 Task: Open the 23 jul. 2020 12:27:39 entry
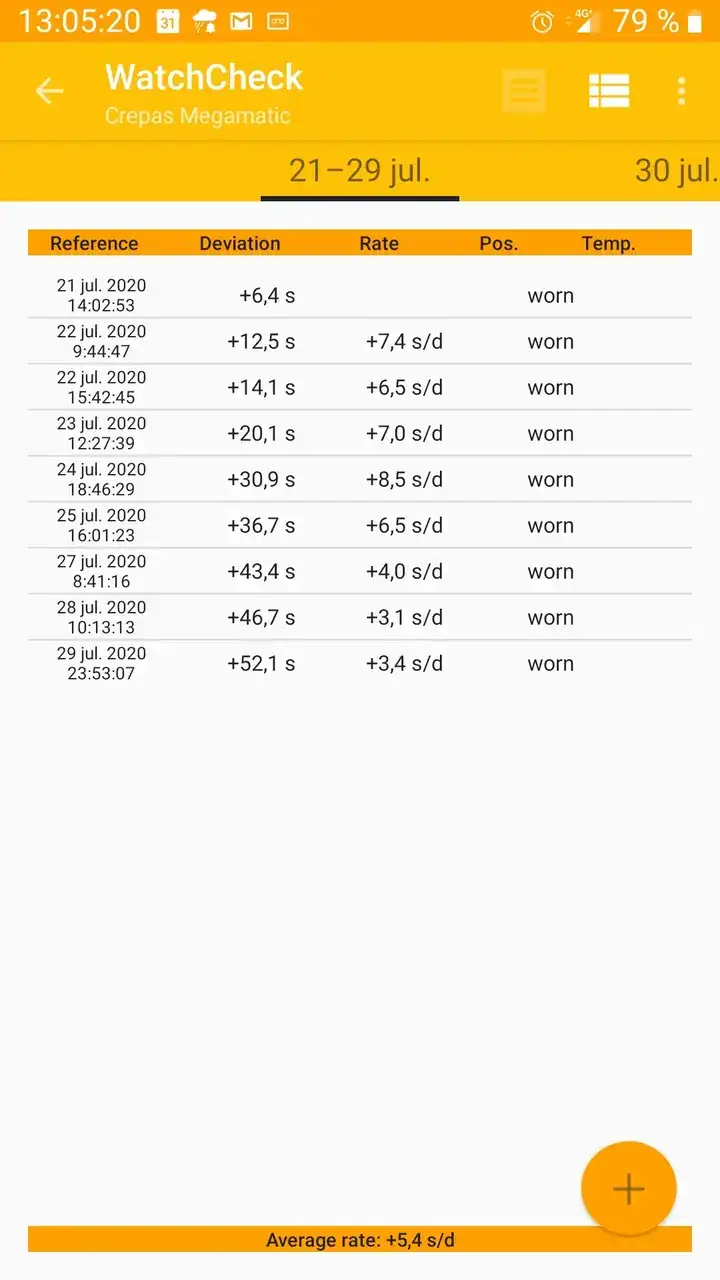pyautogui.click(x=359, y=434)
